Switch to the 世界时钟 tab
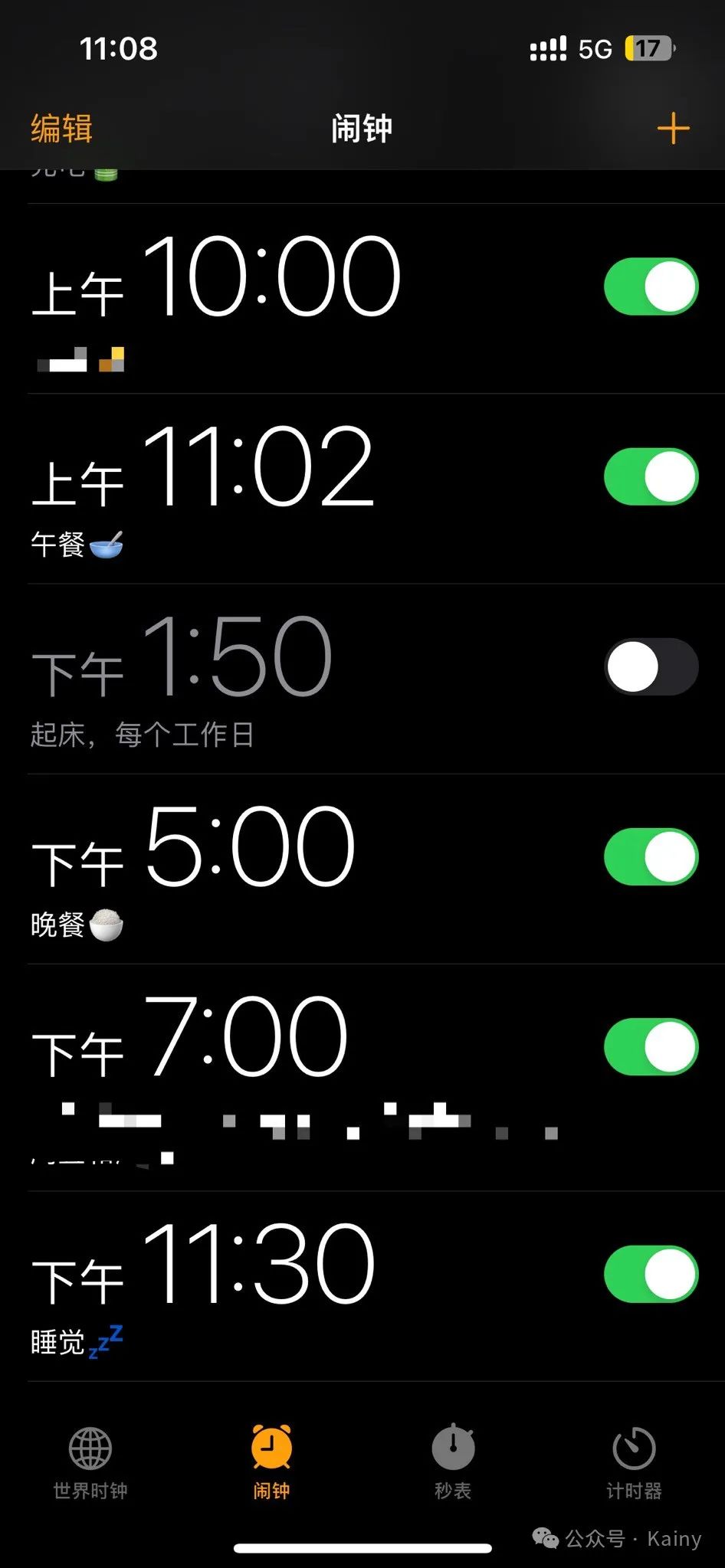Image resolution: width=725 pixels, height=1568 pixels. pos(90,1463)
